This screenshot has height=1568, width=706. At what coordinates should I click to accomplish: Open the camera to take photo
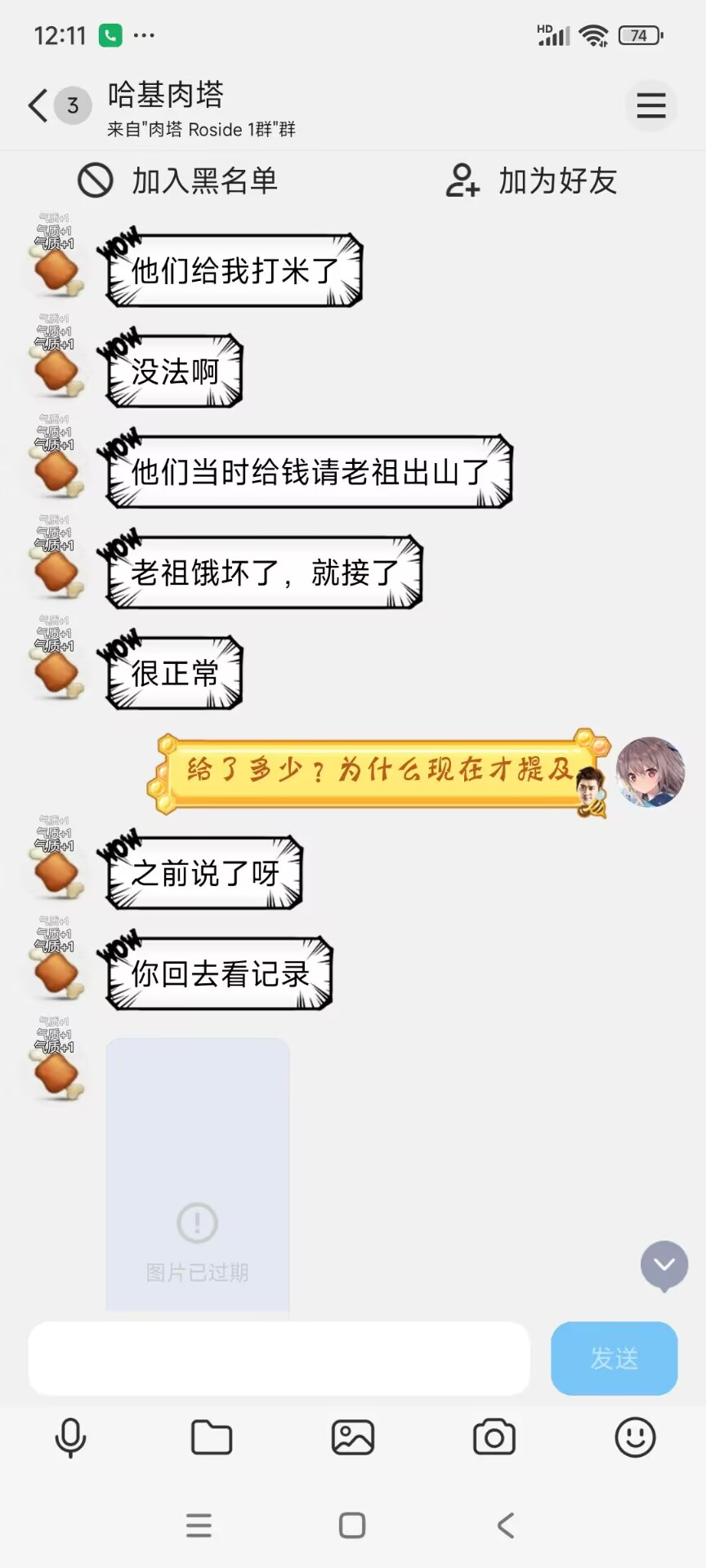coord(494,1437)
